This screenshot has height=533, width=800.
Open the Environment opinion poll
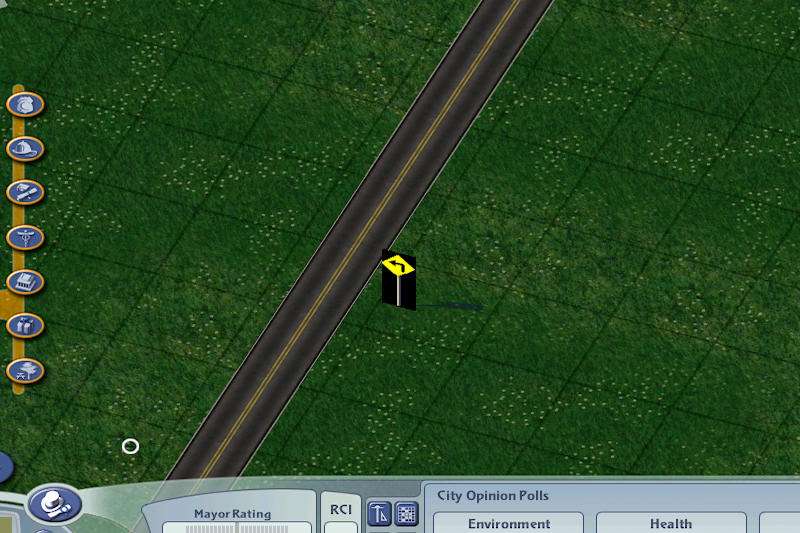click(x=509, y=523)
